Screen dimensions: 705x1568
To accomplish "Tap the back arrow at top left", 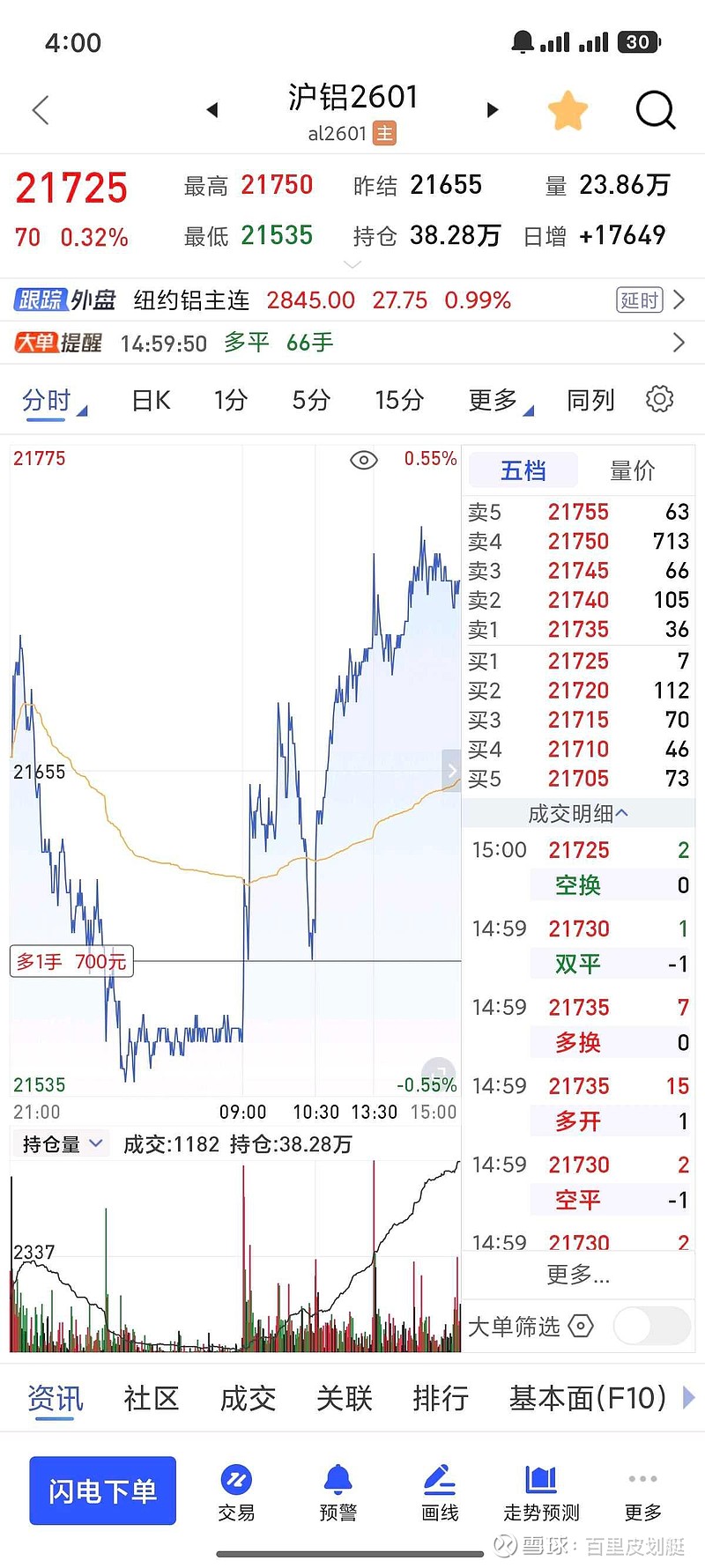I will (39, 110).
